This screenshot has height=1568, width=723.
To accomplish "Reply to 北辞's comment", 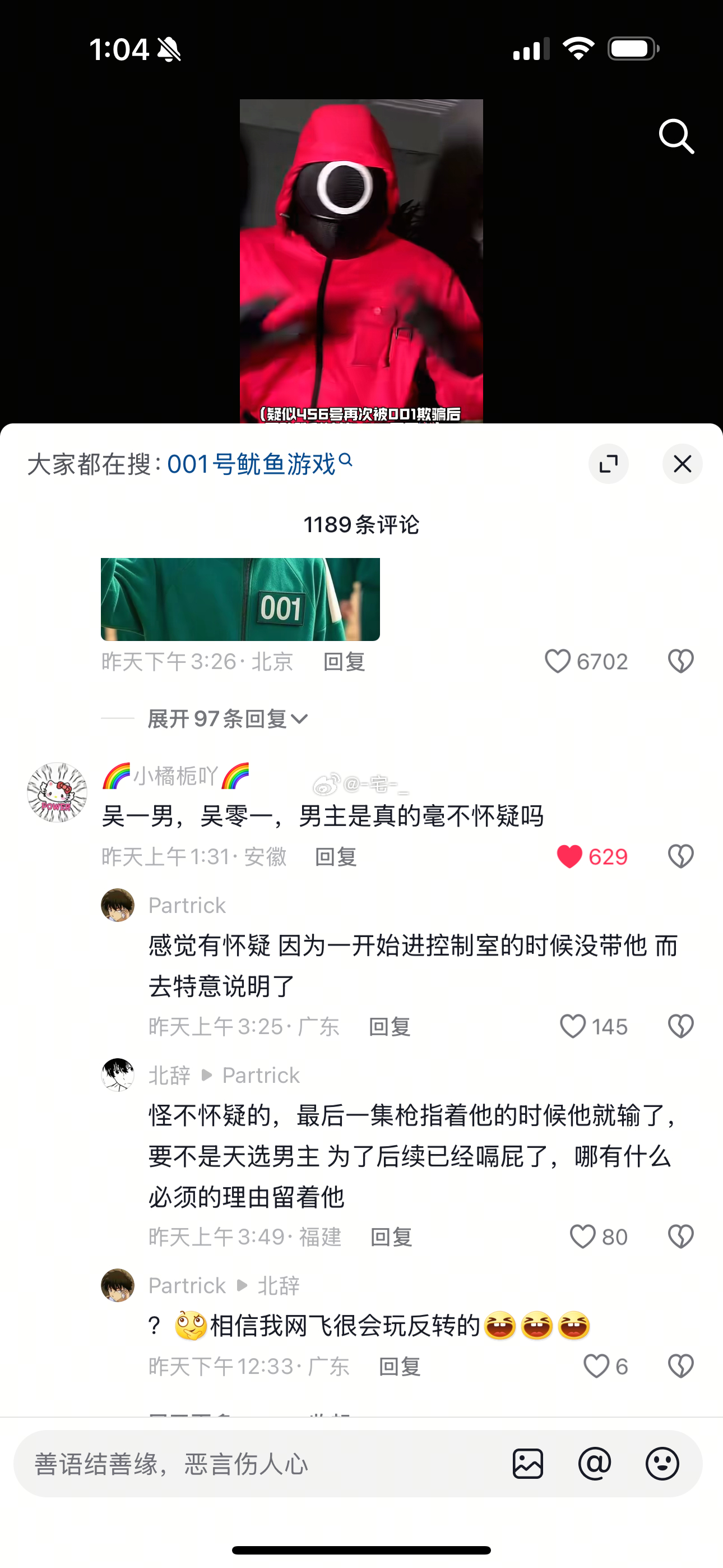I will (x=391, y=1237).
